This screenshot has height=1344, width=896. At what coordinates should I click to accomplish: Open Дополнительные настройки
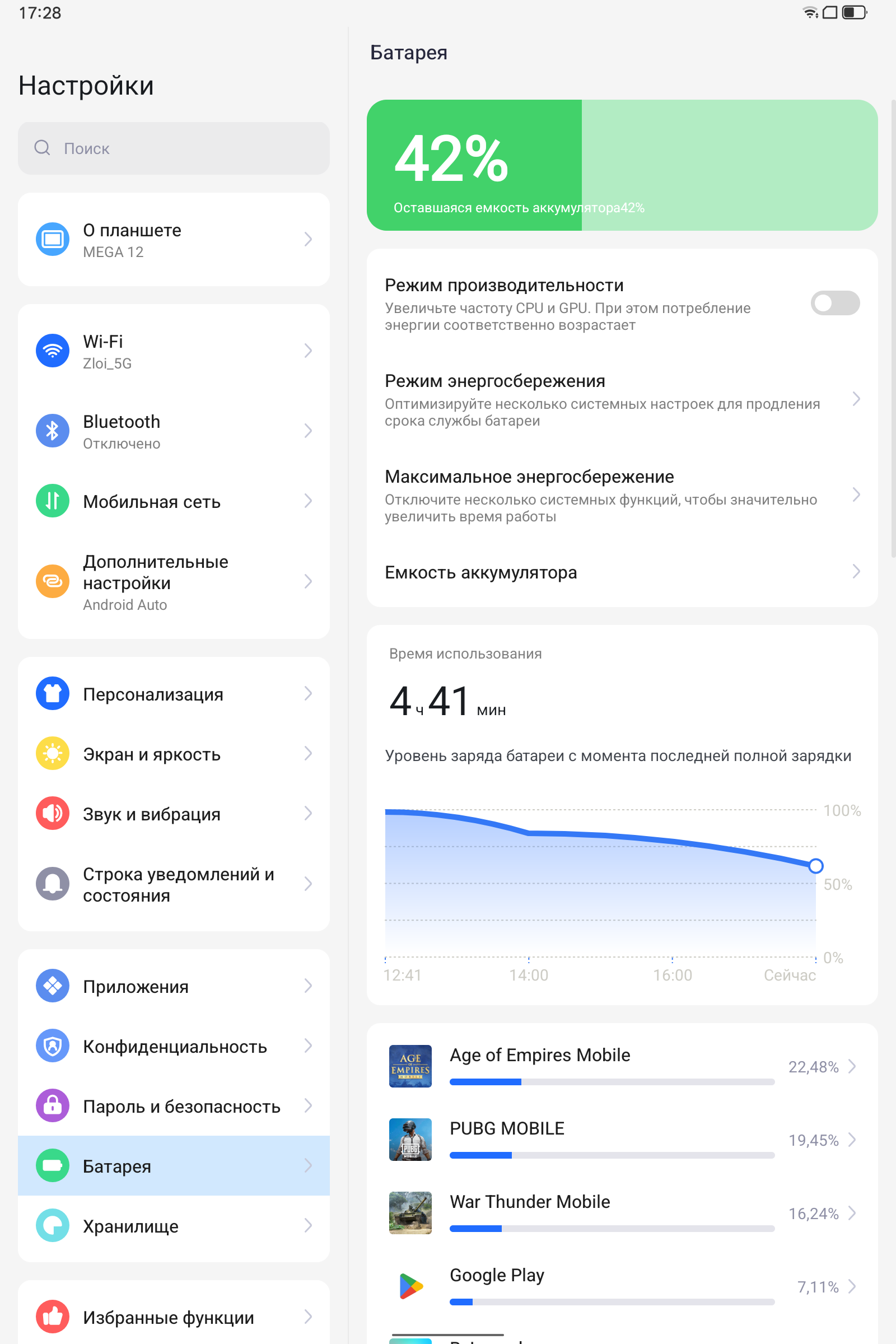(173, 582)
